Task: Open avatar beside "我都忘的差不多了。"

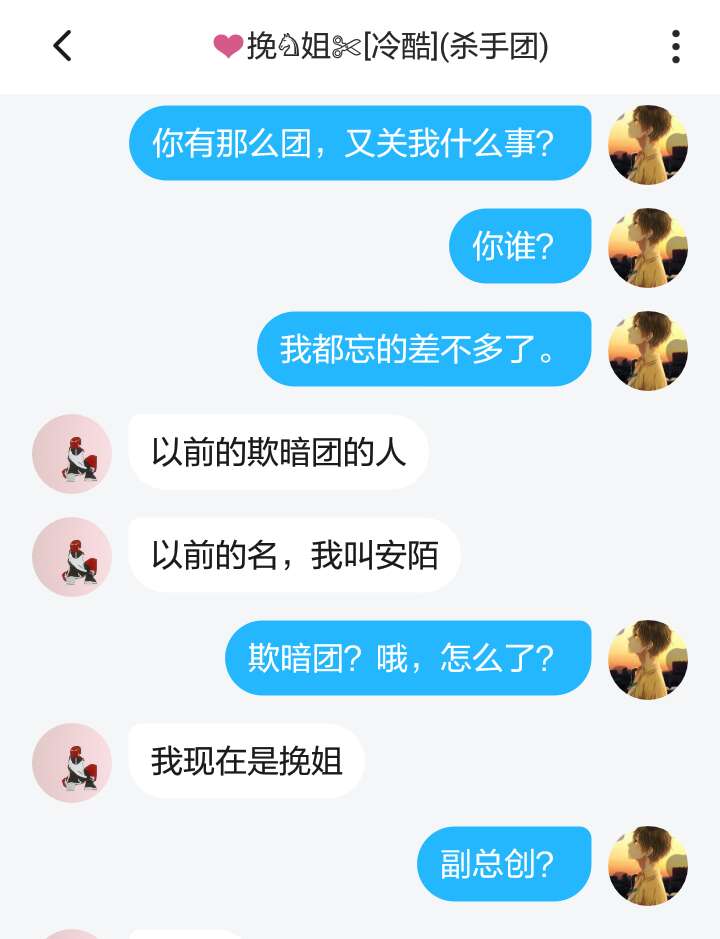Action: (647, 350)
